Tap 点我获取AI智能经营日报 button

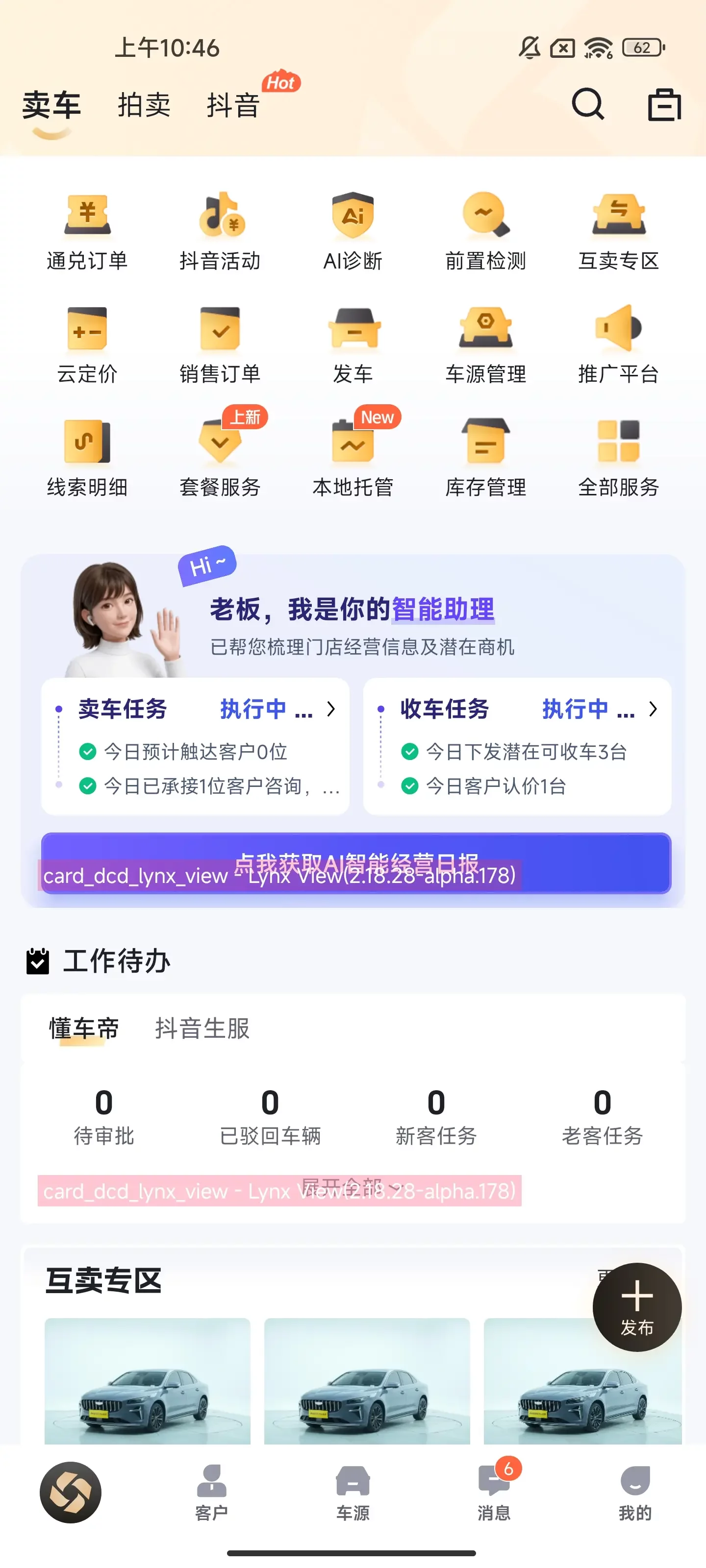click(x=356, y=863)
